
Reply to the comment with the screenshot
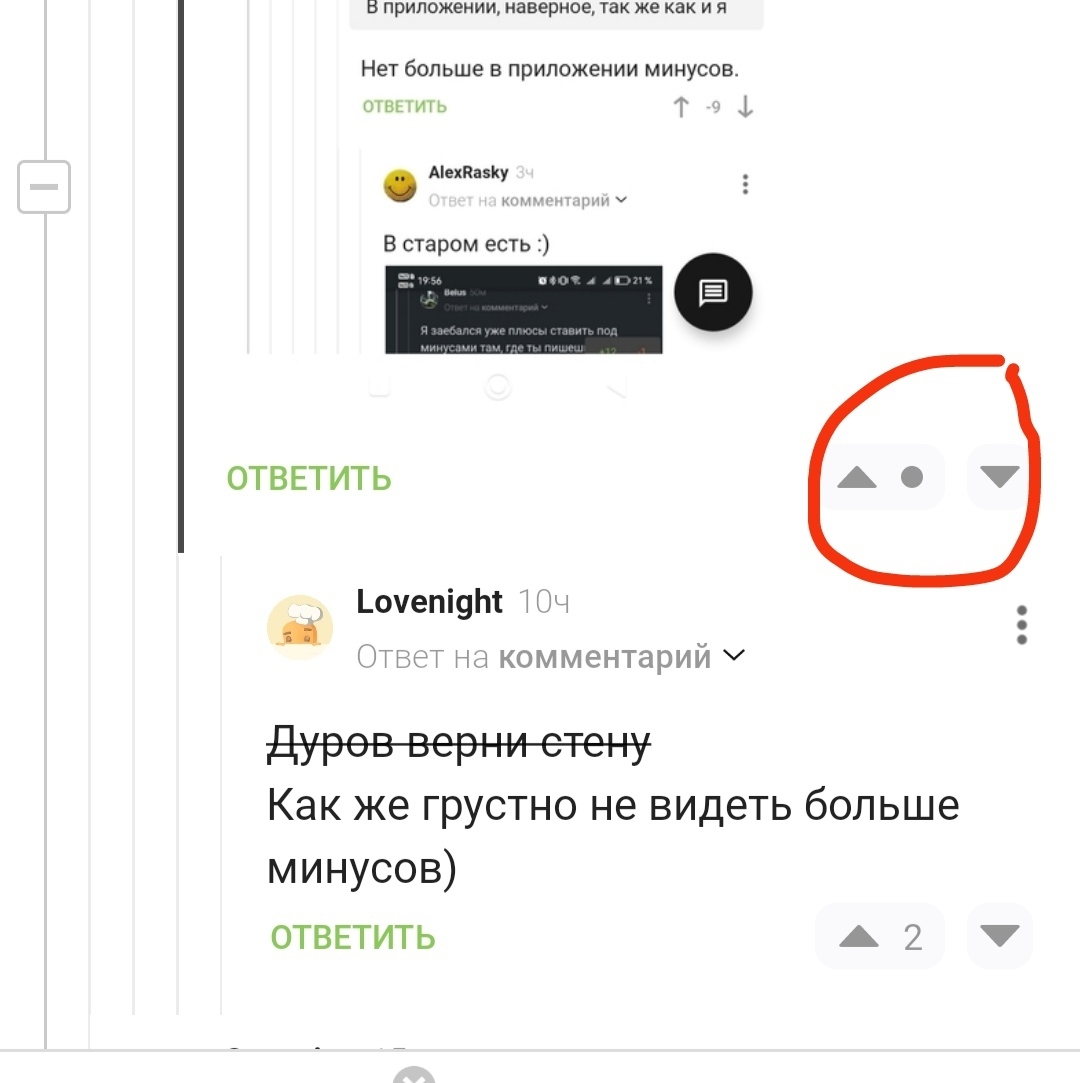point(308,479)
